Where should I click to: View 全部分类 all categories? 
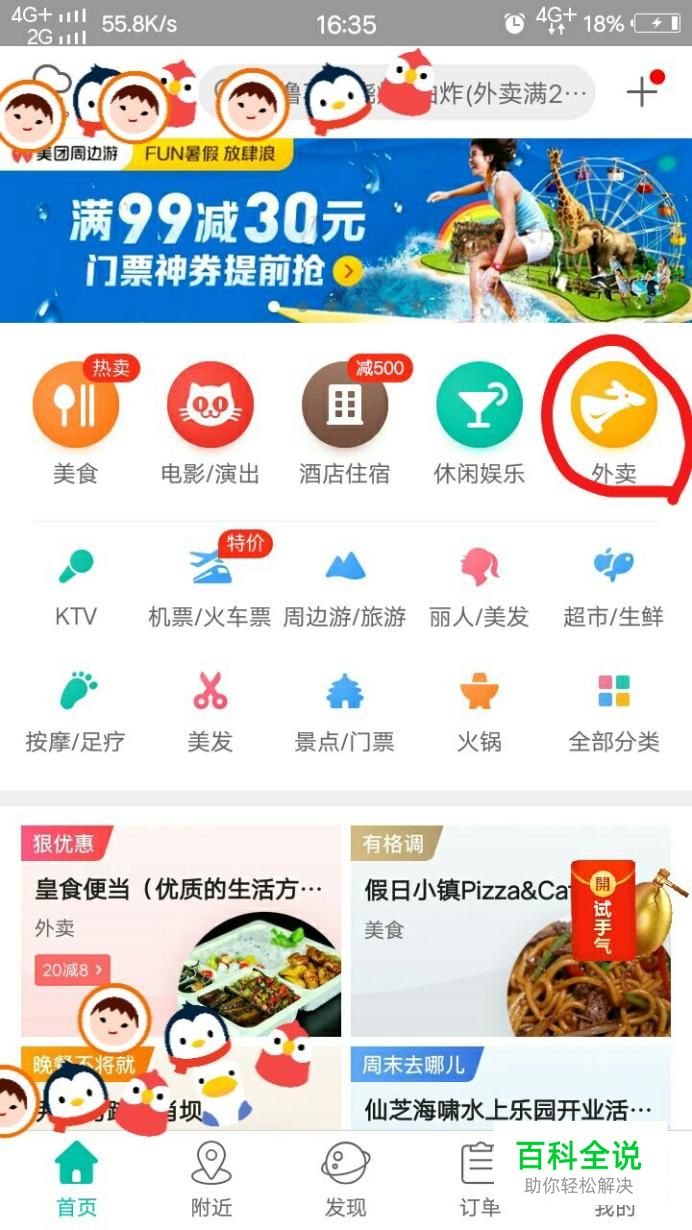tap(614, 713)
